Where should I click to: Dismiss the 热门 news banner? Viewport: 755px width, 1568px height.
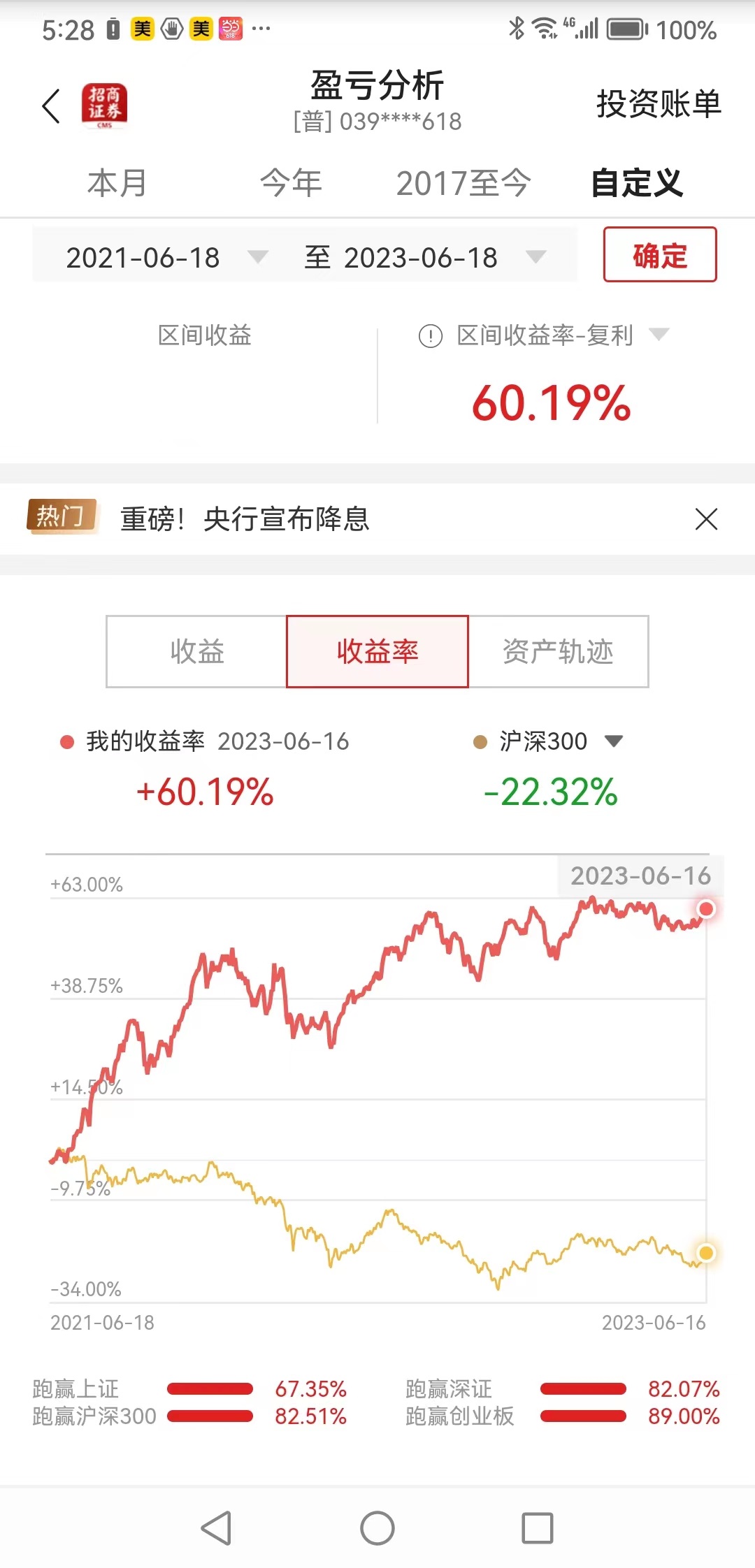(706, 519)
